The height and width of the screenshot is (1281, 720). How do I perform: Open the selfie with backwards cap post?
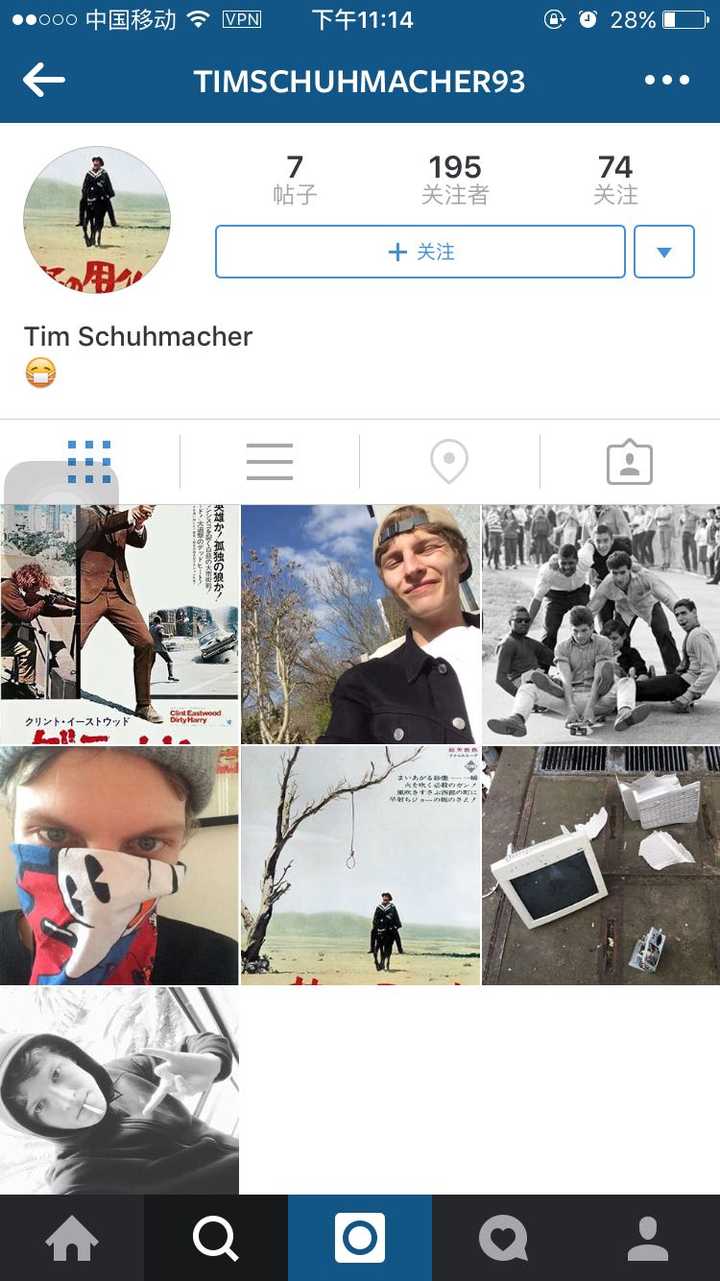point(360,624)
